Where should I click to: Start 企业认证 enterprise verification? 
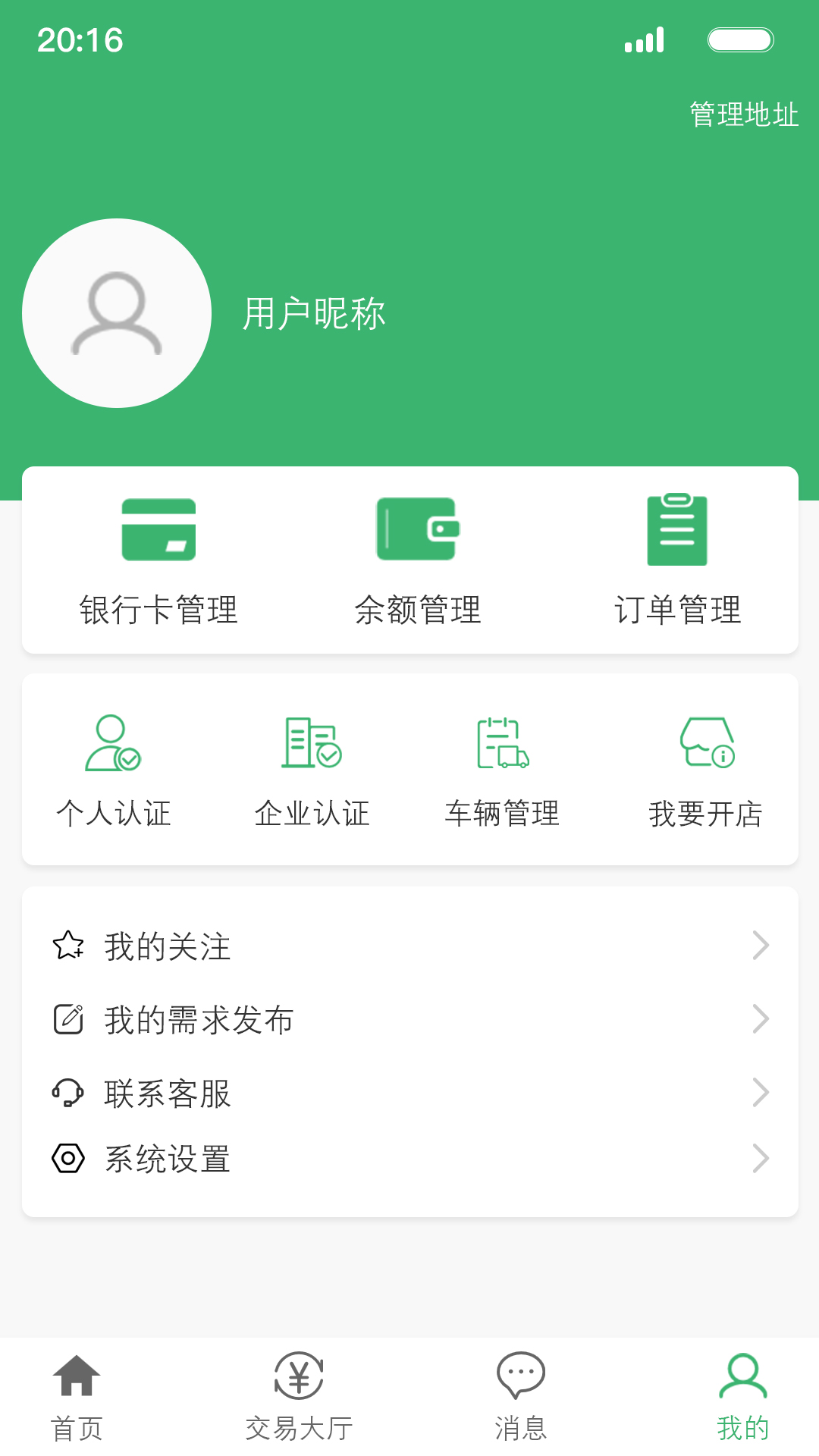312,770
